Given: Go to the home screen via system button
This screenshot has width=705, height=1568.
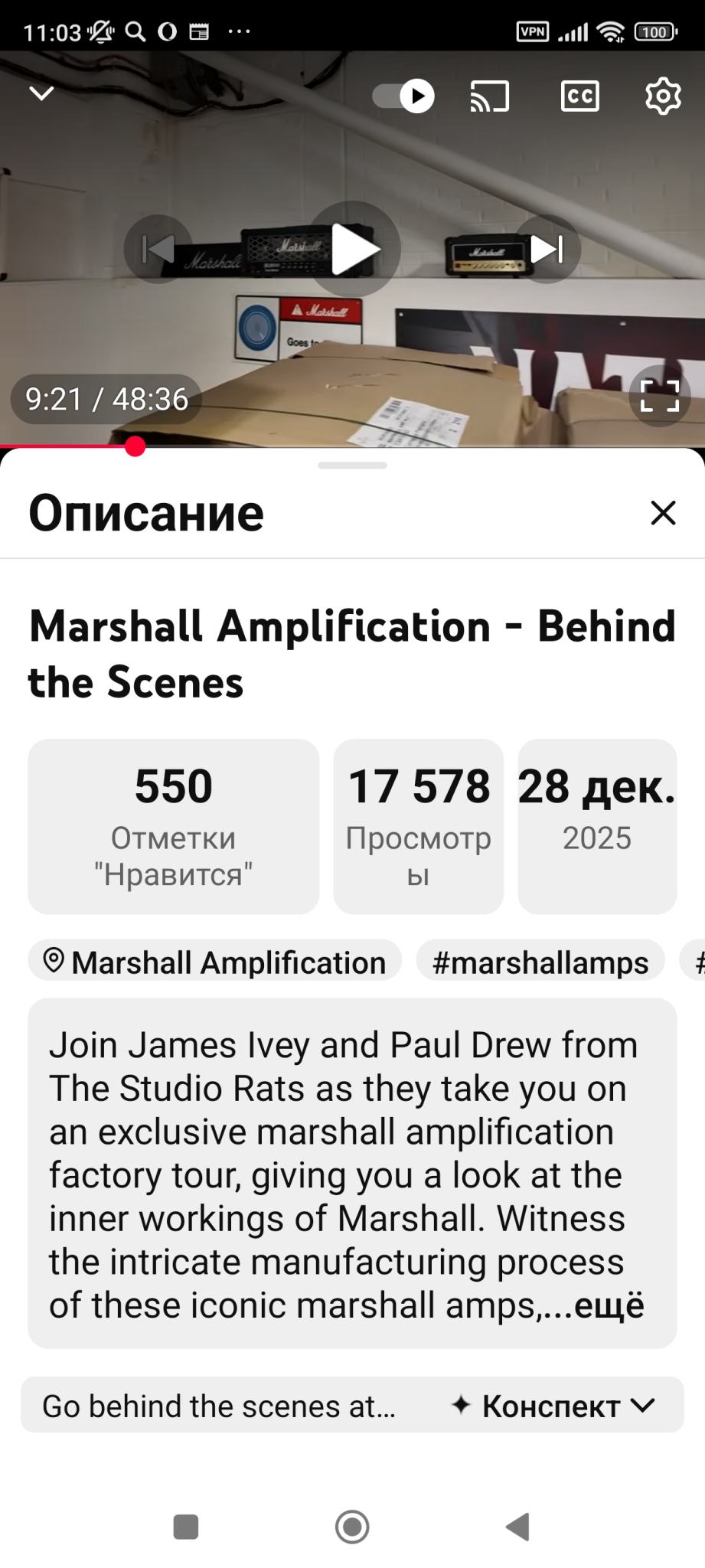Looking at the screenshot, I should click(352, 1527).
